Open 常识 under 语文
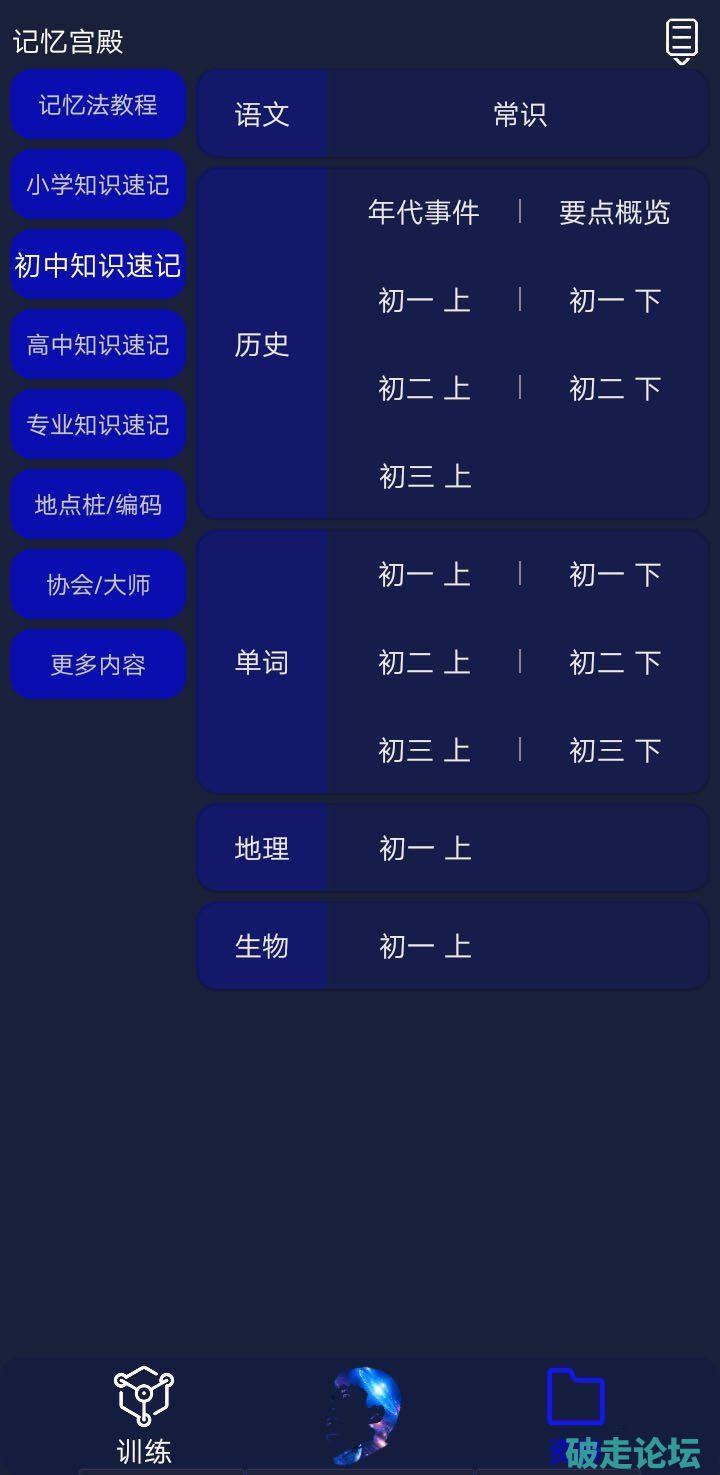Viewport: 720px width, 1475px height. coord(519,114)
